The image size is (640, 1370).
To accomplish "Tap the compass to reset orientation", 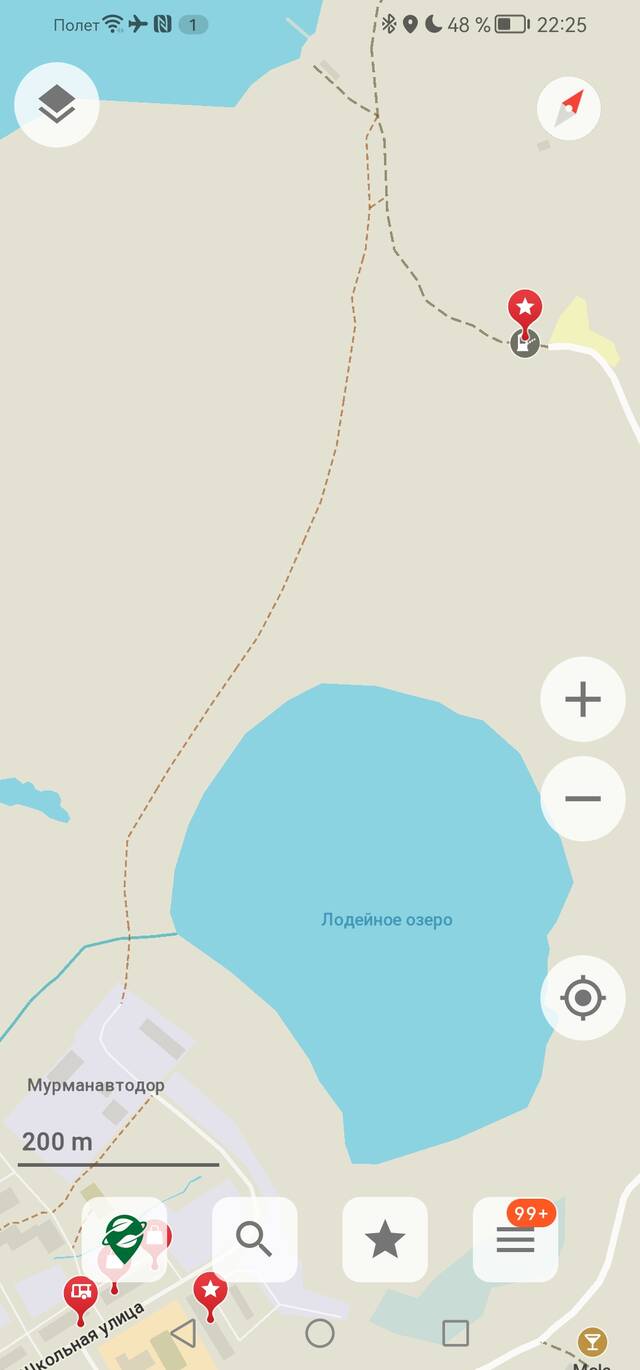I will pyautogui.click(x=568, y=108).
